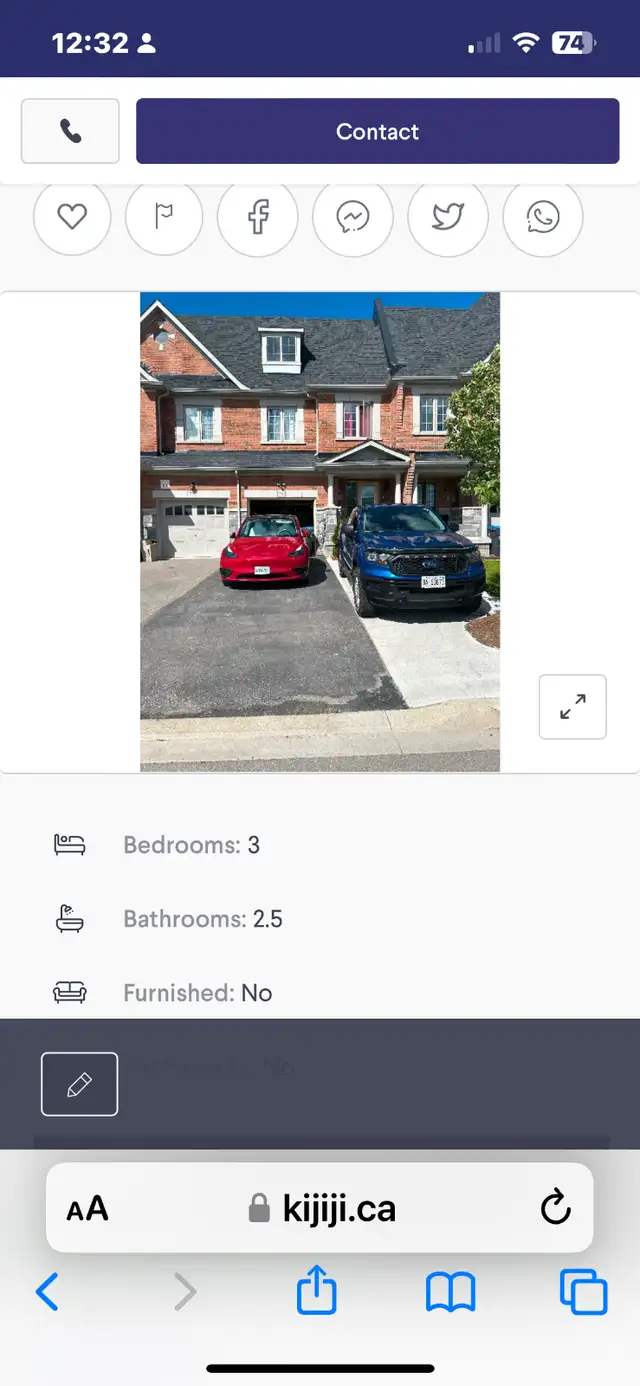Report this ad with the flag icon
640x1386 pixels.
(x=164, y=217)
